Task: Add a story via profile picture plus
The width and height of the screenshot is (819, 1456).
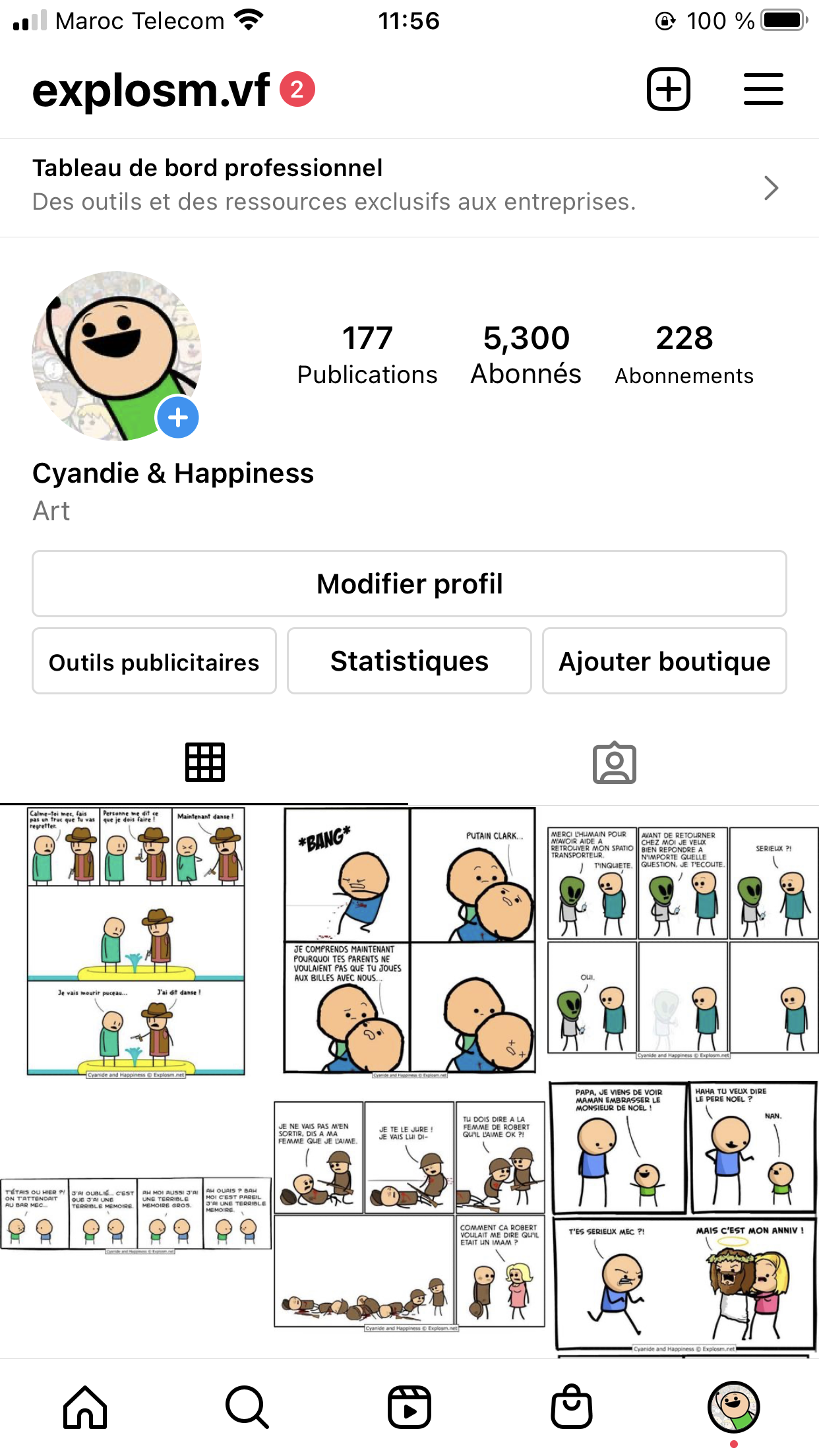Action: pos(177,417)
